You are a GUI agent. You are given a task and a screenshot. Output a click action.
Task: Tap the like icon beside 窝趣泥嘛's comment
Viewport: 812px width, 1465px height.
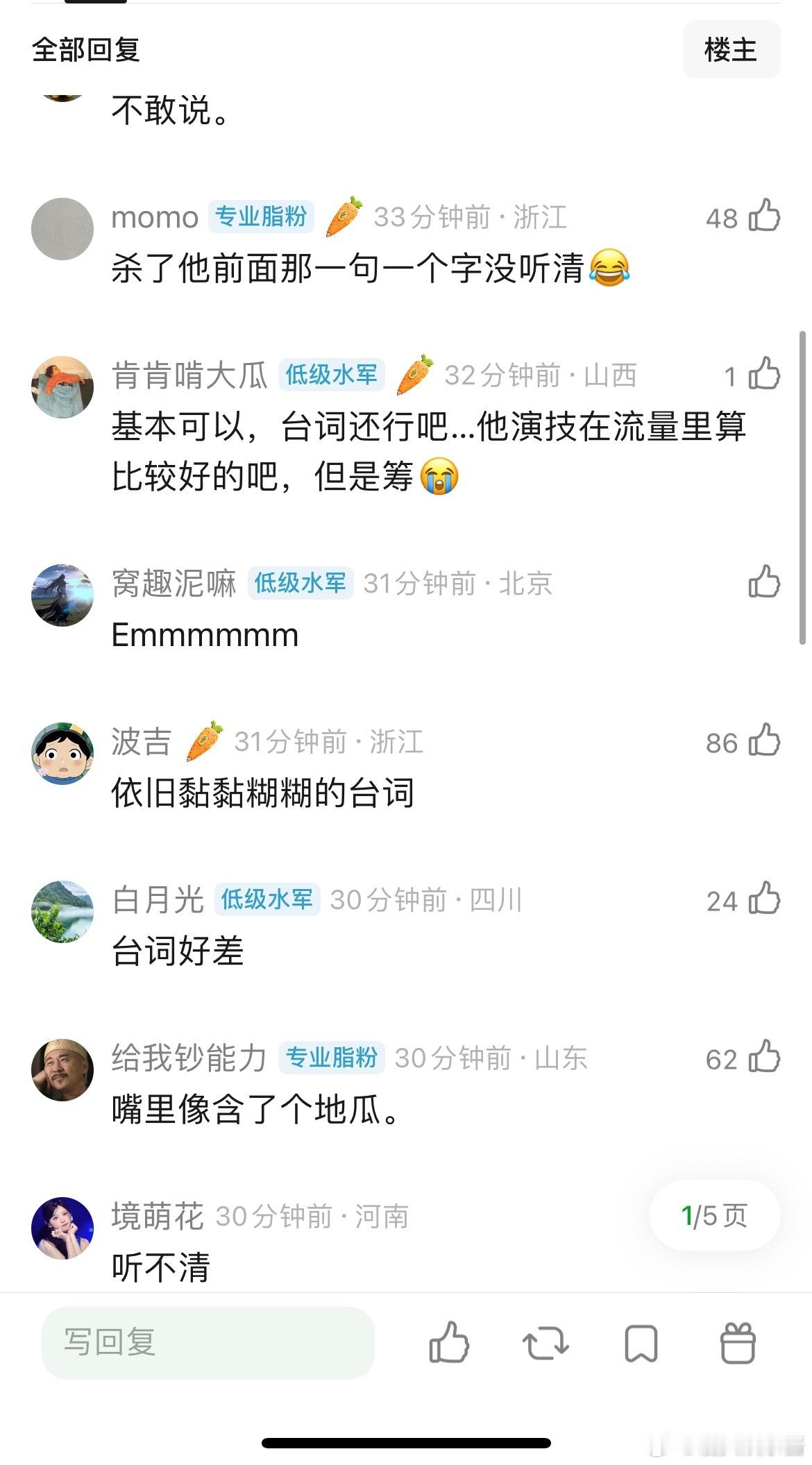763,586
